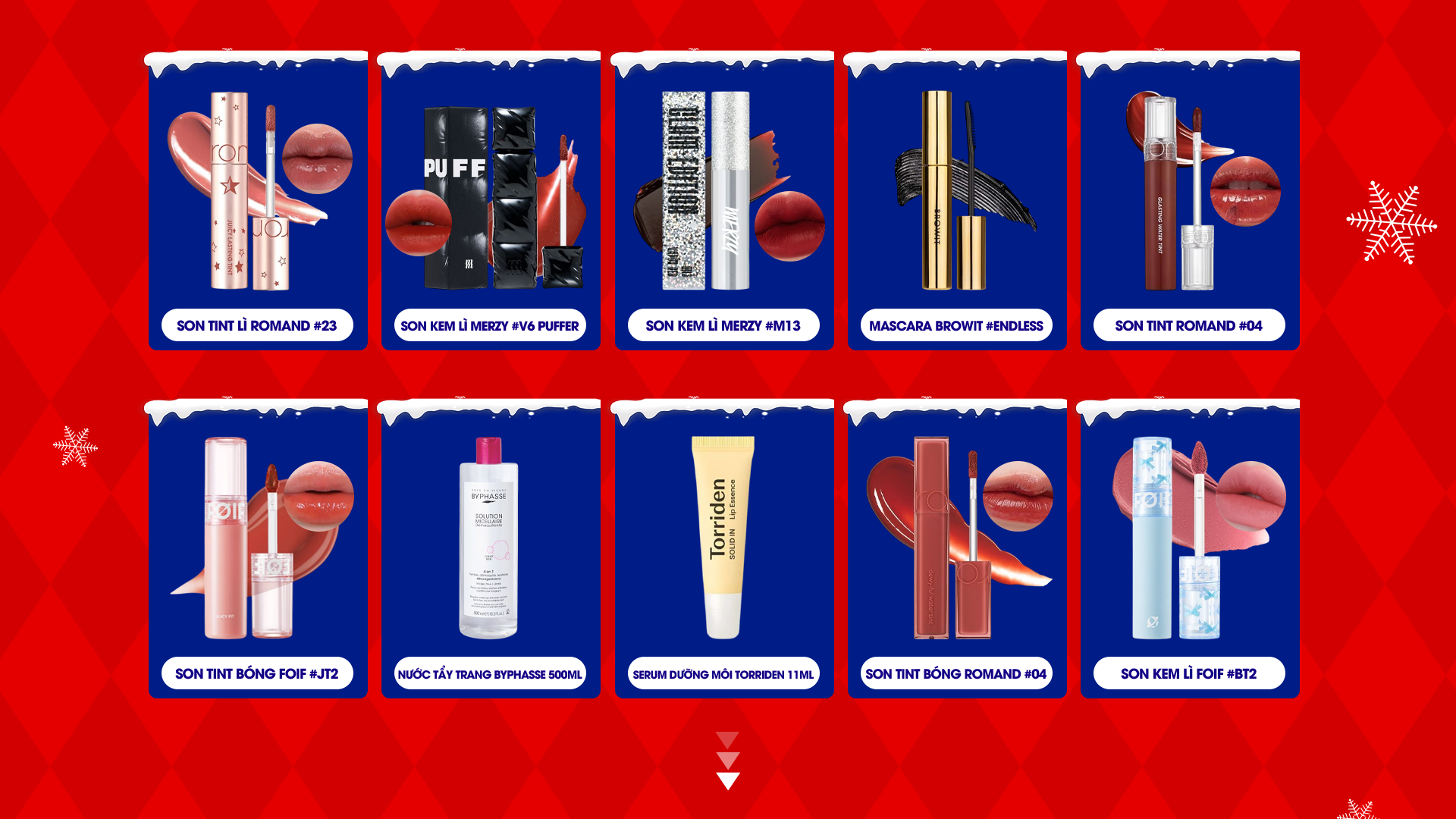This screenshot has width=1456, height=819.
Task: Open Serum Dưỡng Môi Torriden 11ml card
Action: tap(723, 548)
